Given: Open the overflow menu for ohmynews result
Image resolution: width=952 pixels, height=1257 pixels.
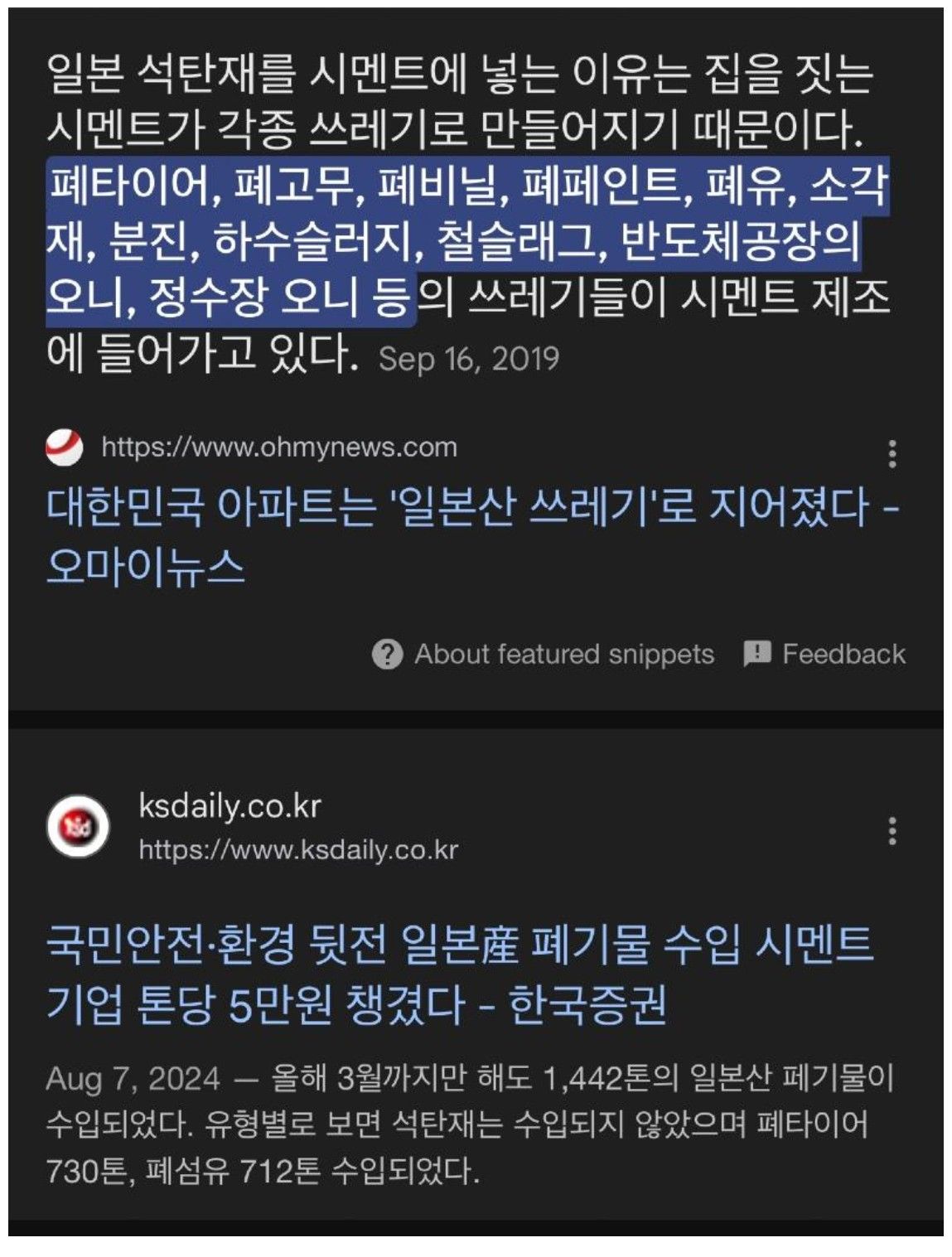Looking at the screenshot, I should click(x=892, y=453).
